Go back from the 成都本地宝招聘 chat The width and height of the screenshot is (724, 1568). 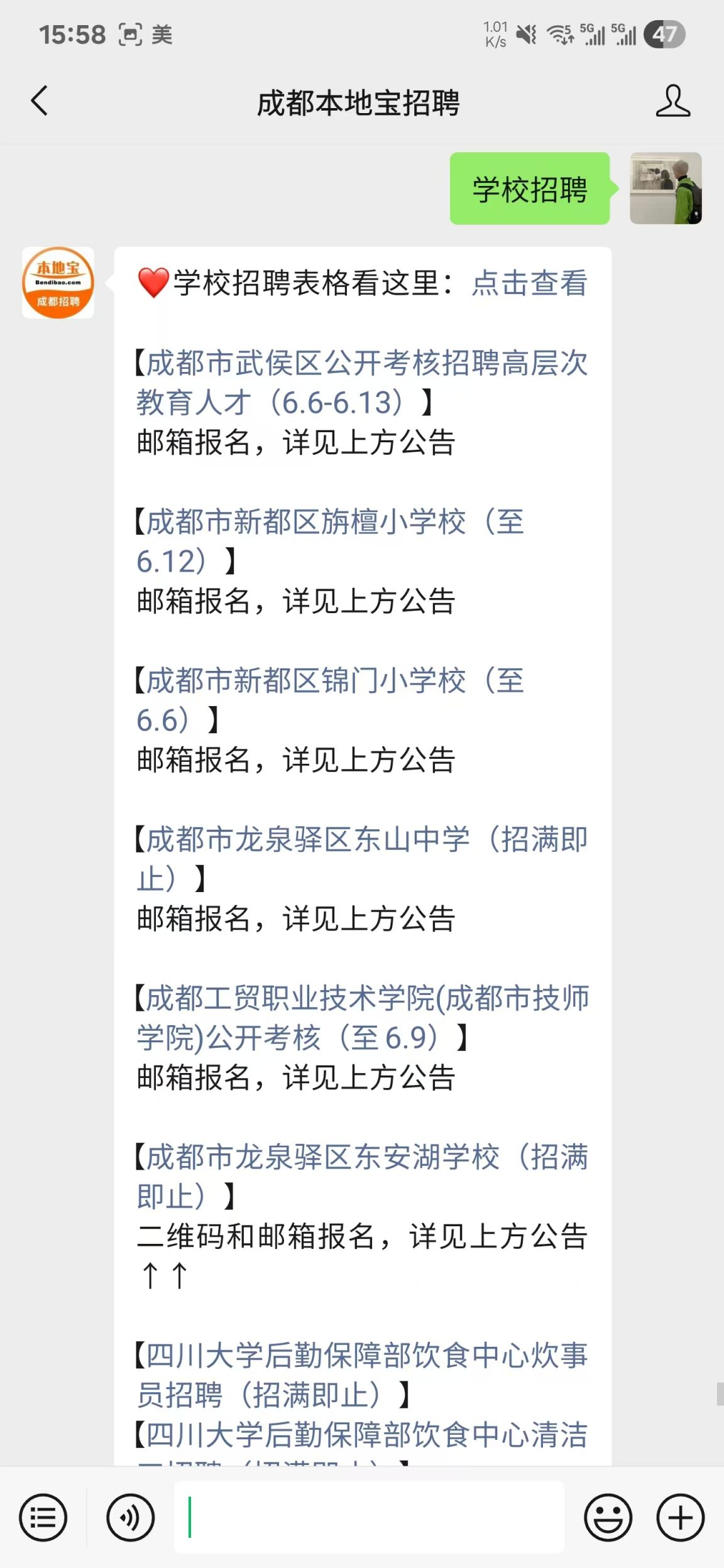(40, 101)
